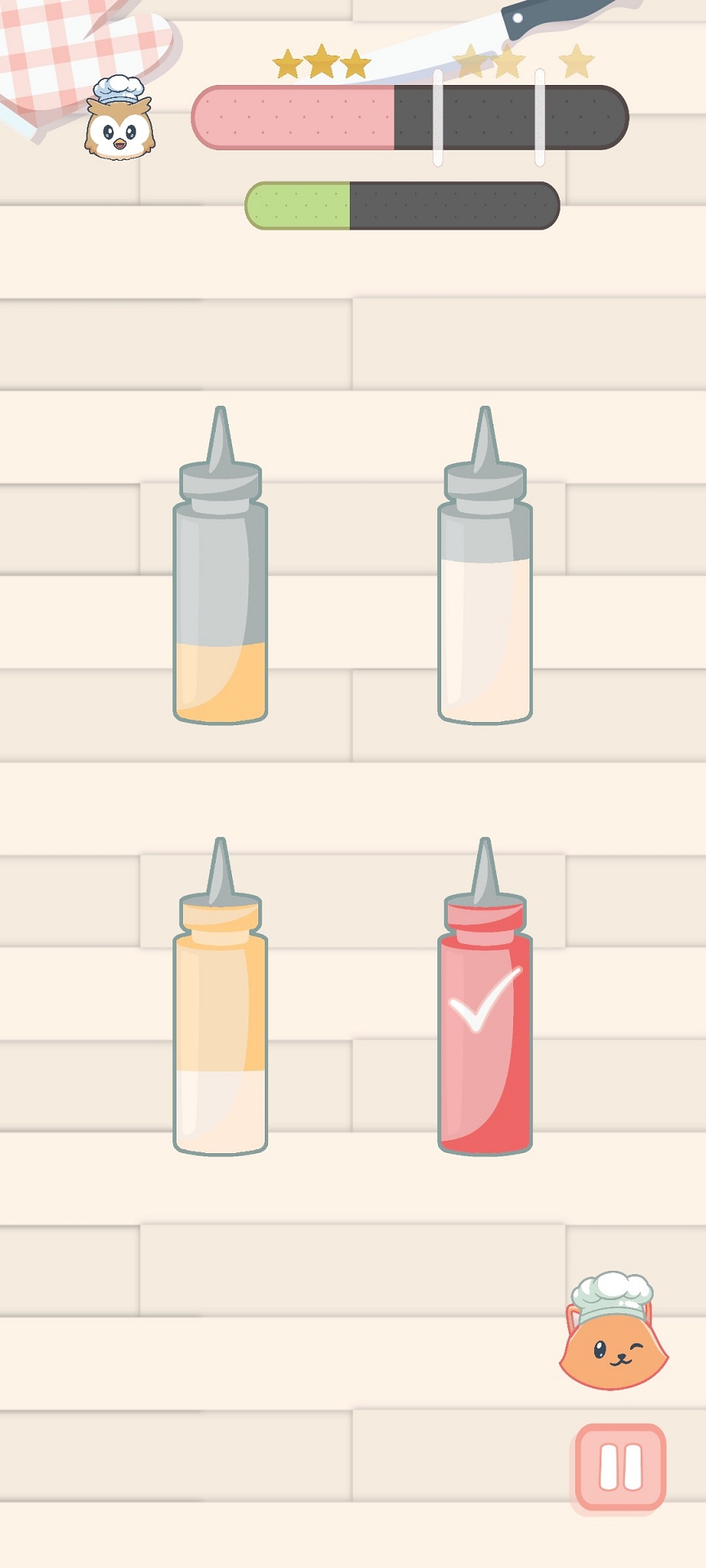The image size is (706, 1568).
Task: Tap the winking cat chef helper
Action: tap(613, 1334)
